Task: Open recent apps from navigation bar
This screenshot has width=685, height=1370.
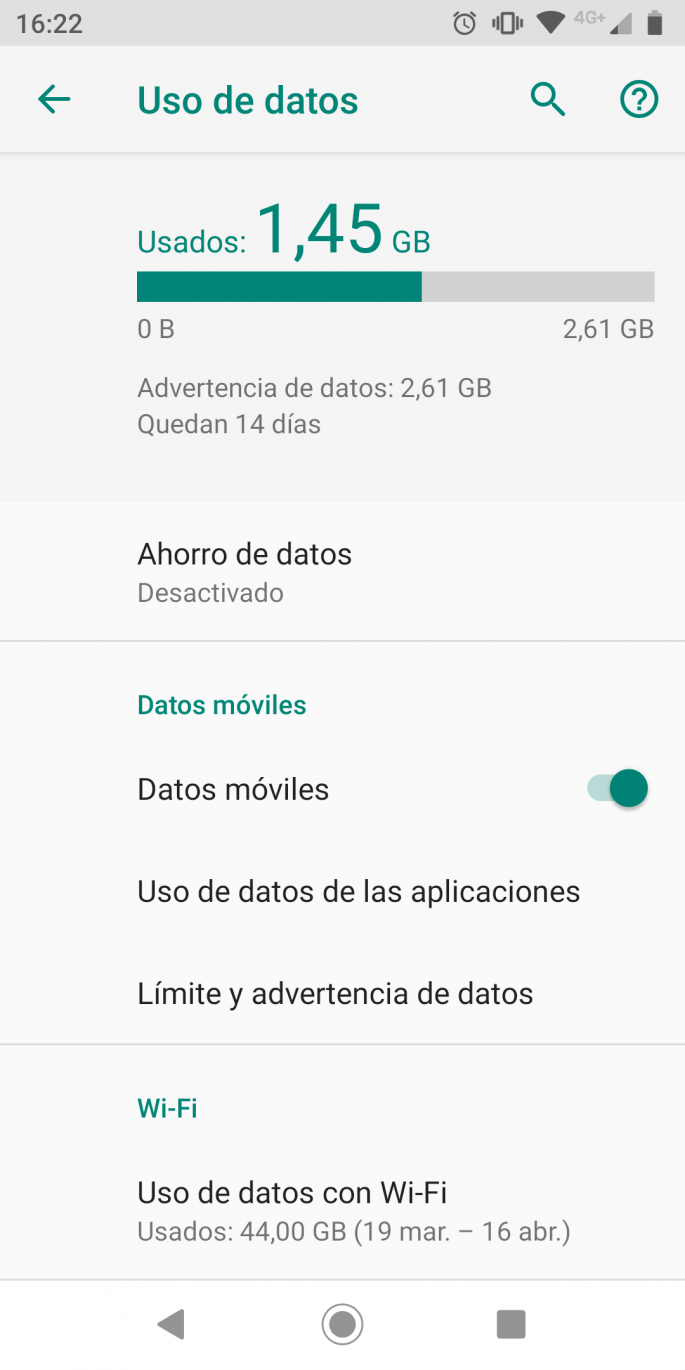Action: click(x=511, y=1325)
